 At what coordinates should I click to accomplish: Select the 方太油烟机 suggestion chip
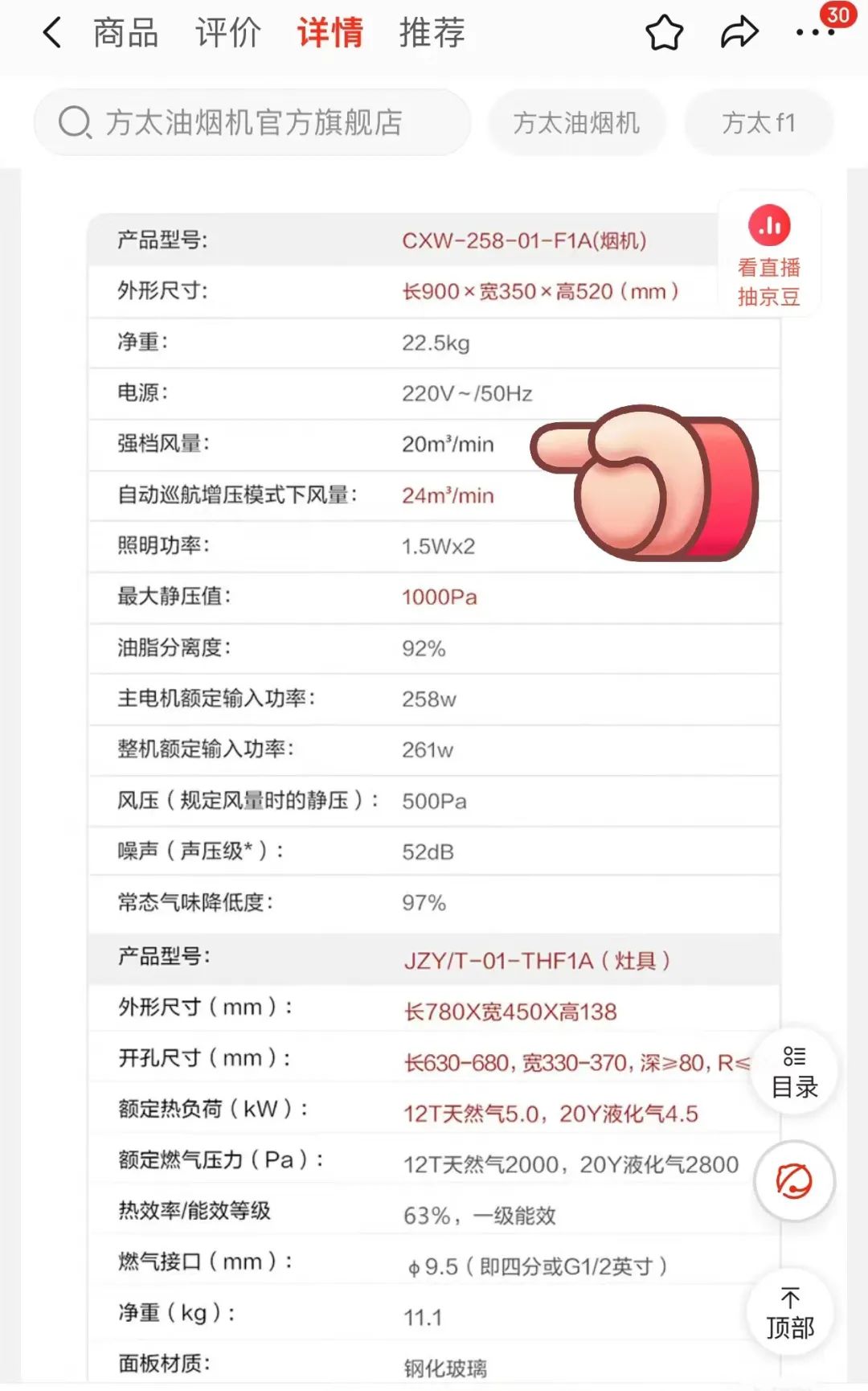576,123
